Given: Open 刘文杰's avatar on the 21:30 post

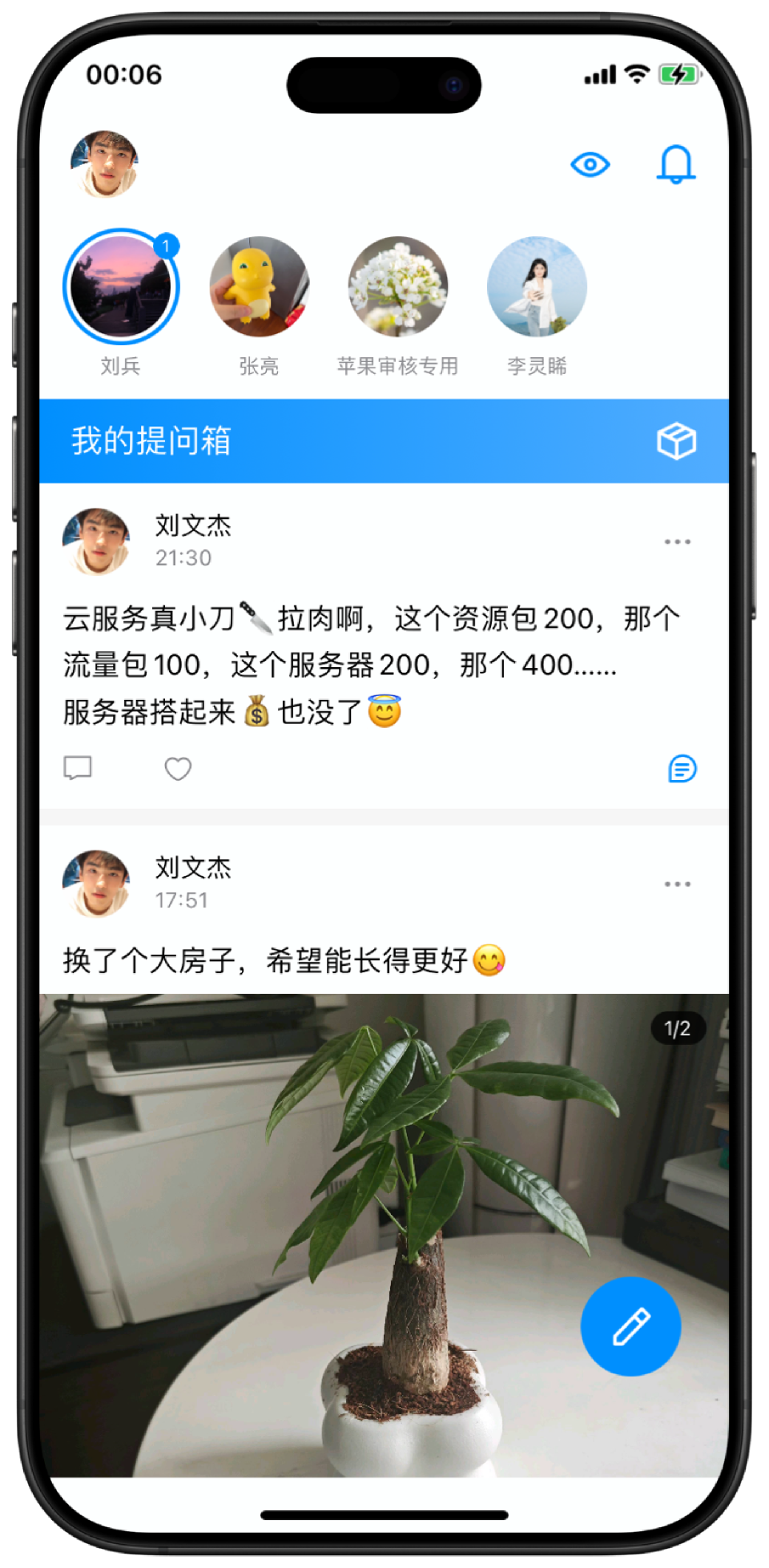Looking at the screenshot, I should pyautogui.click(x=97, y=541).
